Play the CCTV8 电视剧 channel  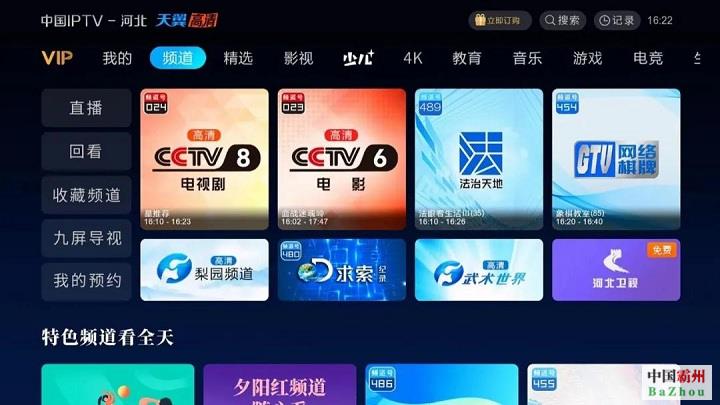tap(204, 160)
